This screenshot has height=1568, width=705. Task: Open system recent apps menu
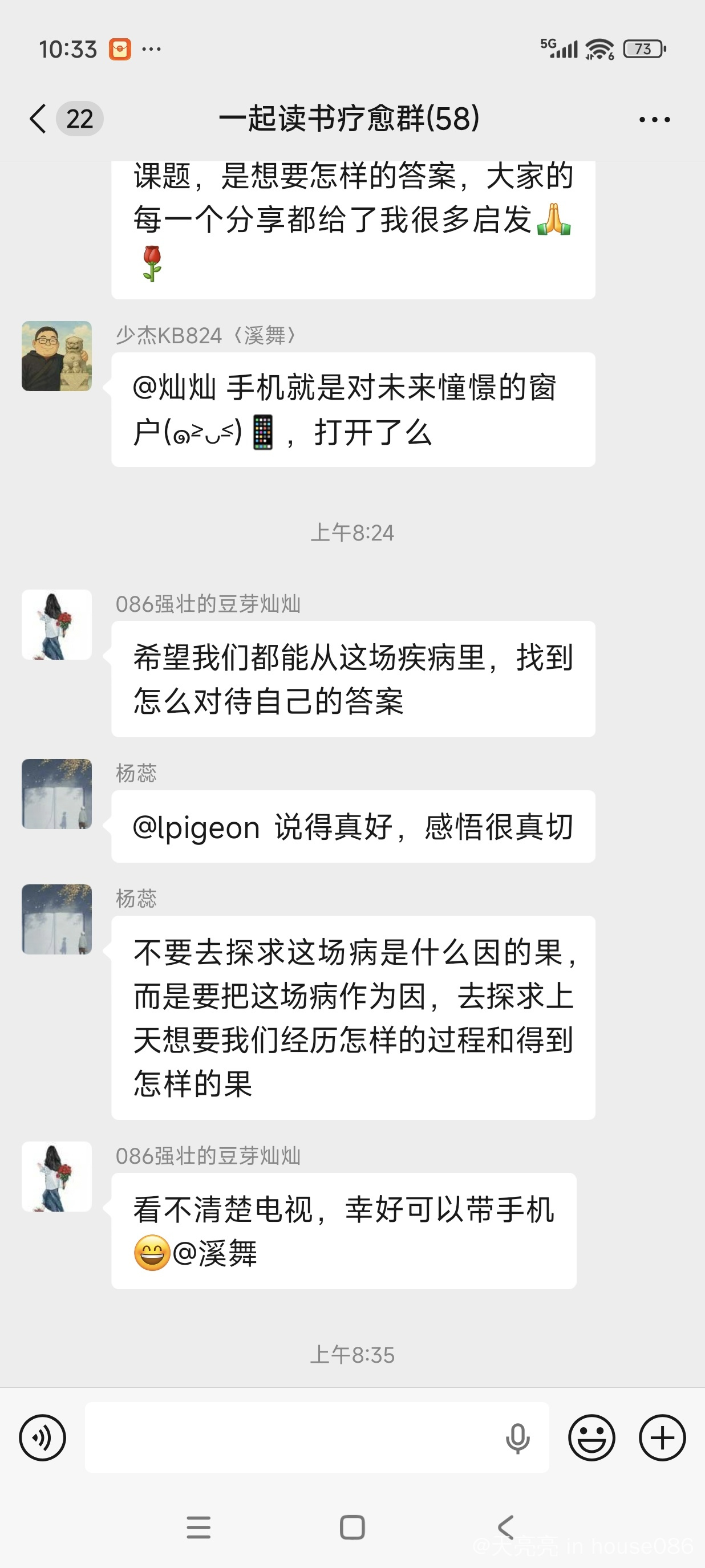(x=198, y=1526)
